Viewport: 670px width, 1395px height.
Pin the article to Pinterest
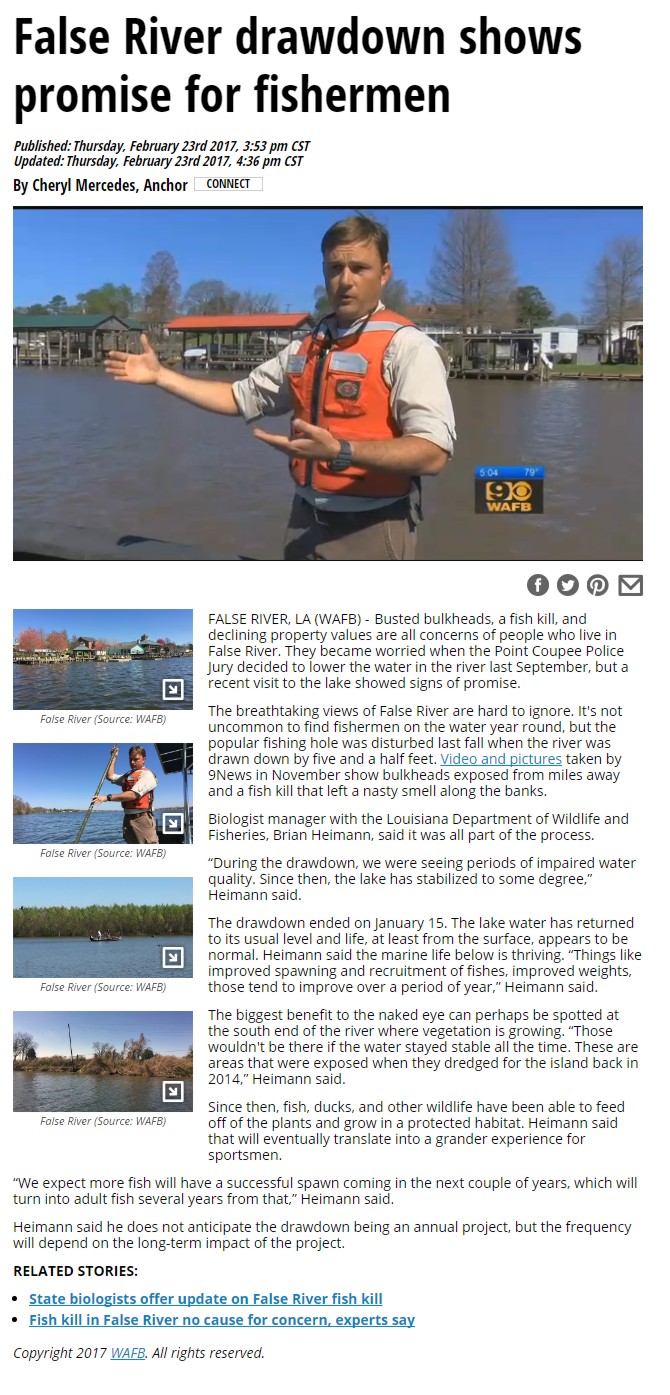coord(598,586)
